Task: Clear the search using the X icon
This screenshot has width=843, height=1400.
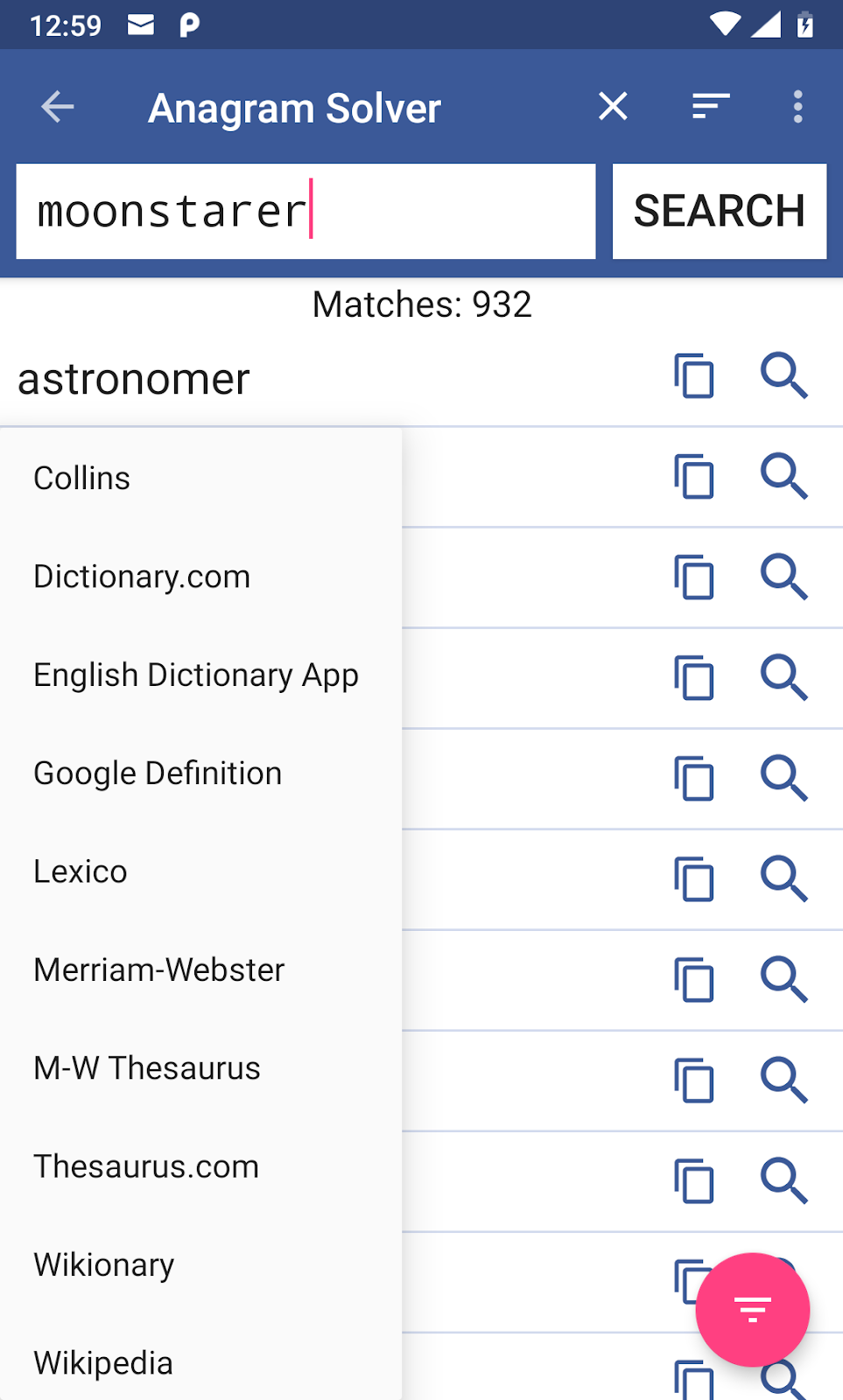Action: click(613, 106)
